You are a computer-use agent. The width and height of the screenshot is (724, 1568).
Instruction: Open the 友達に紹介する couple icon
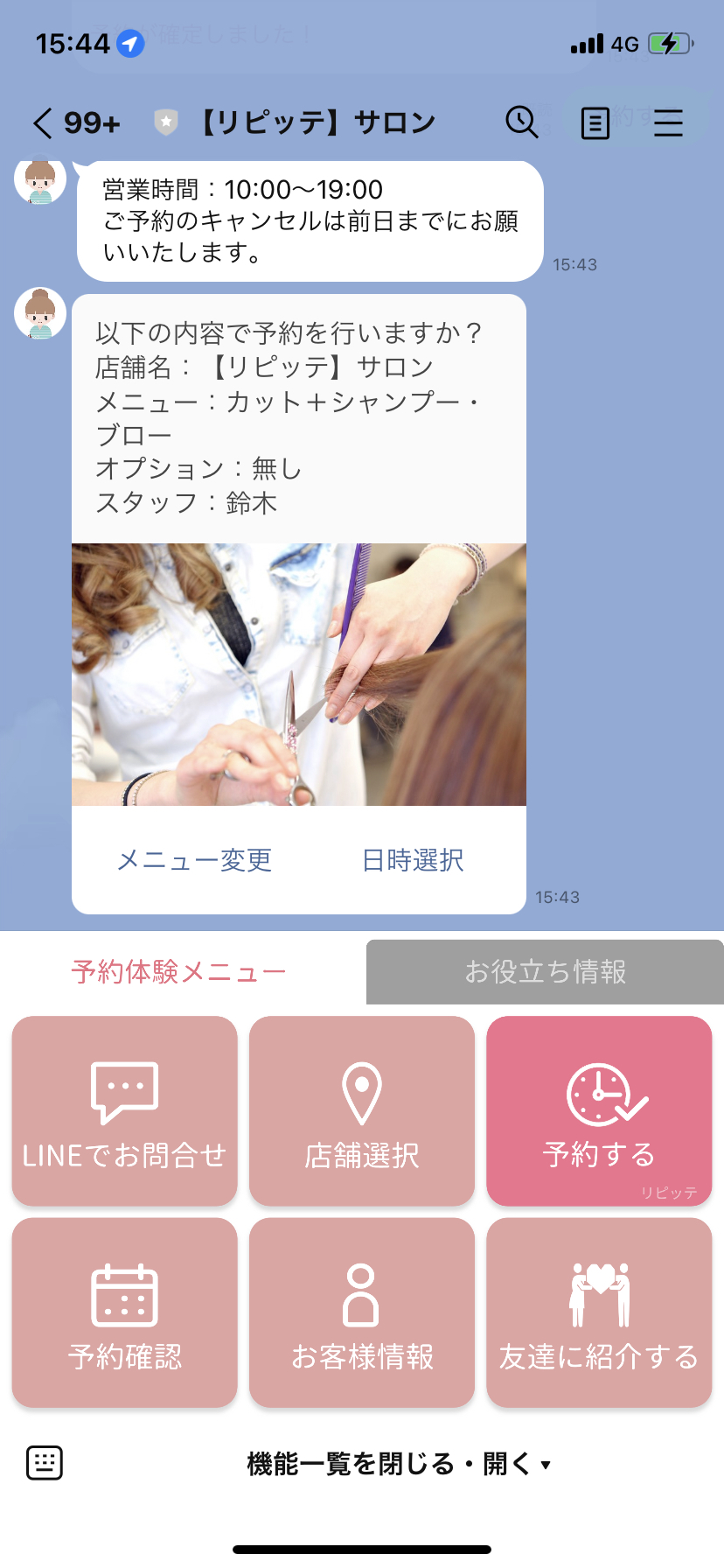(x=599, y=1293)
